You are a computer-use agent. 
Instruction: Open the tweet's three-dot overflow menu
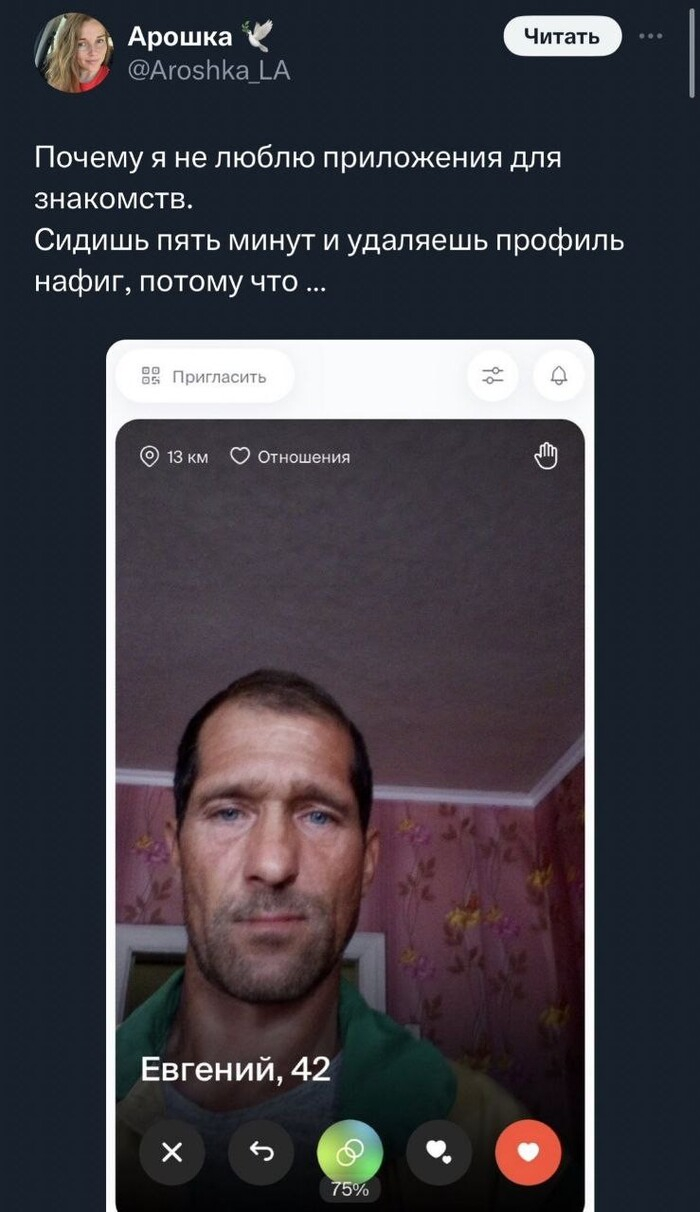point(650,37)
